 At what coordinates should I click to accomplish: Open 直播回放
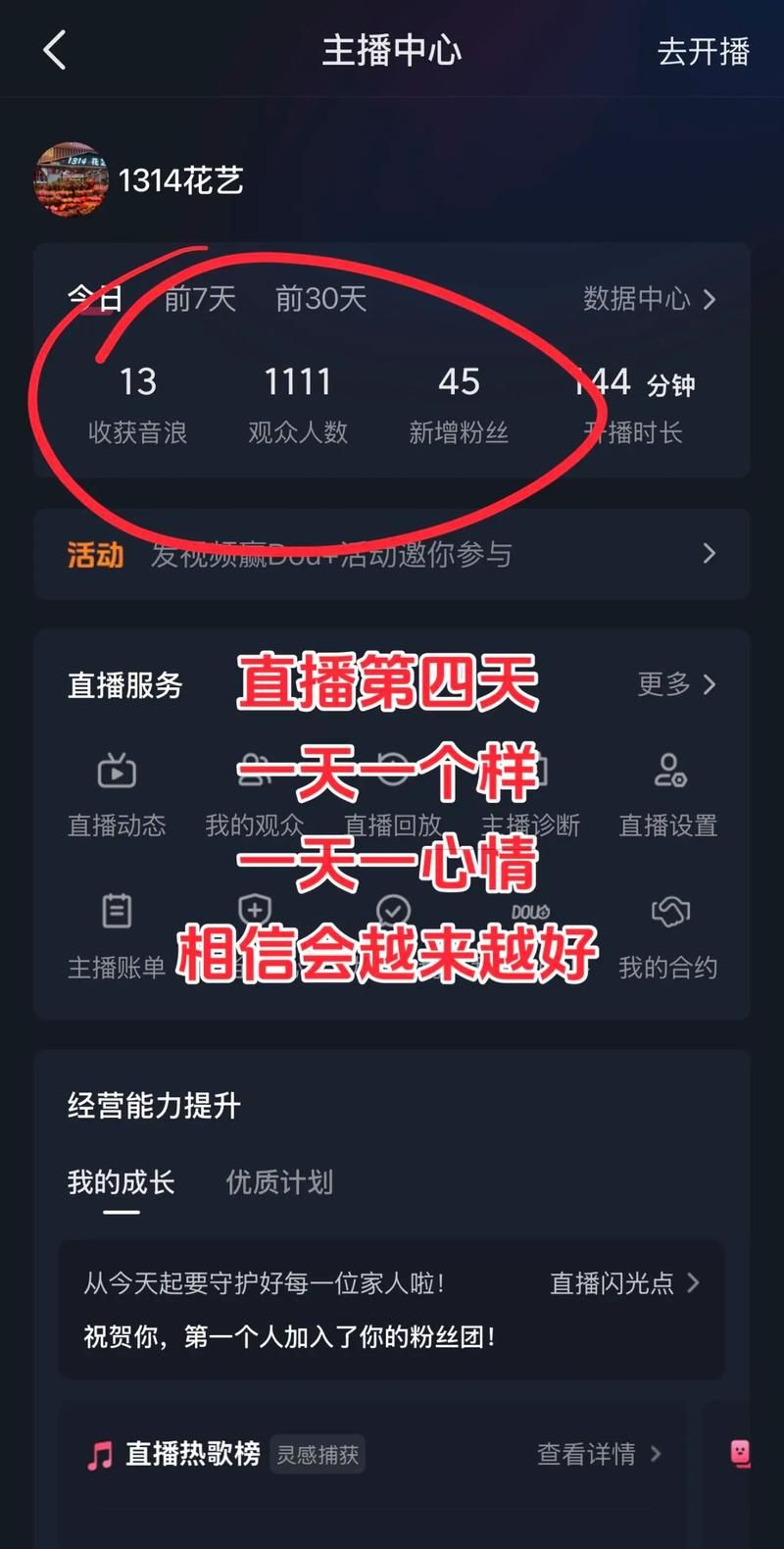click(x=393, y=792)
